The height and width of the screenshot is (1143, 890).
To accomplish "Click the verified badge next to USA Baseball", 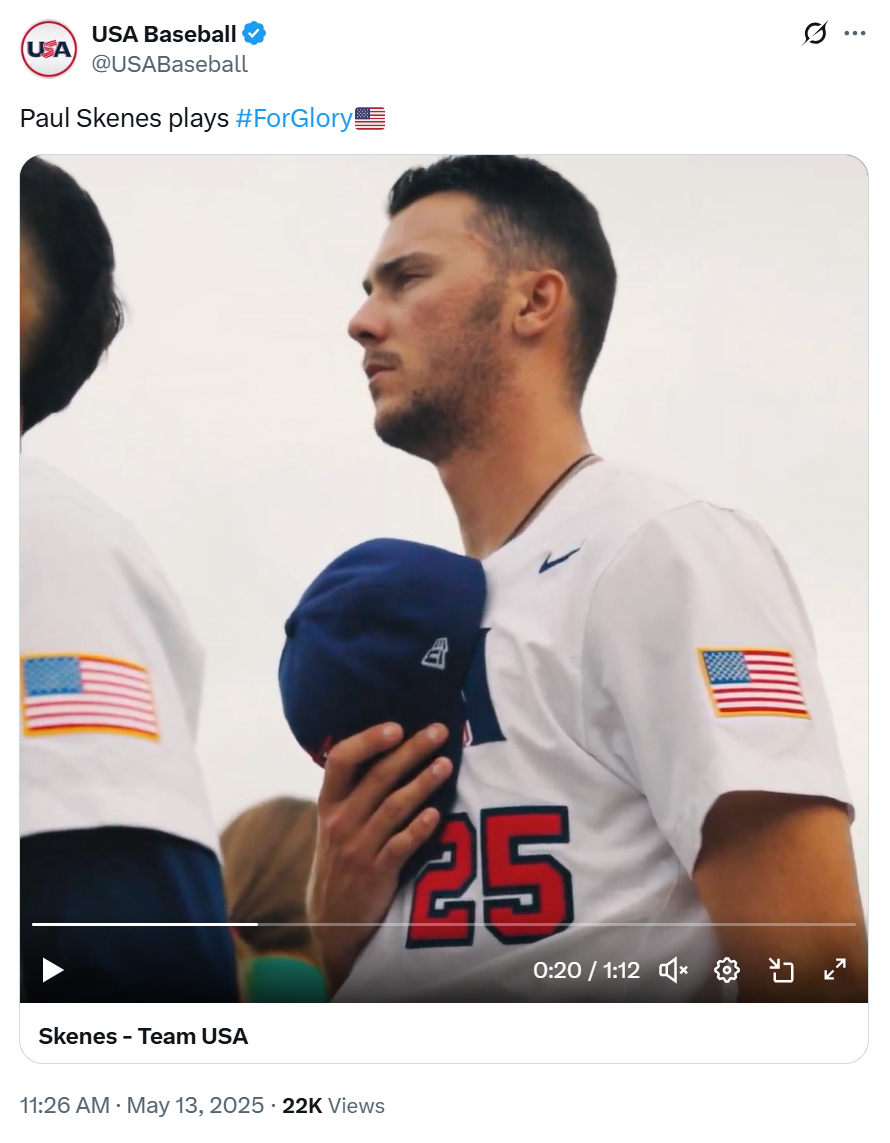I will click(254, 33).
